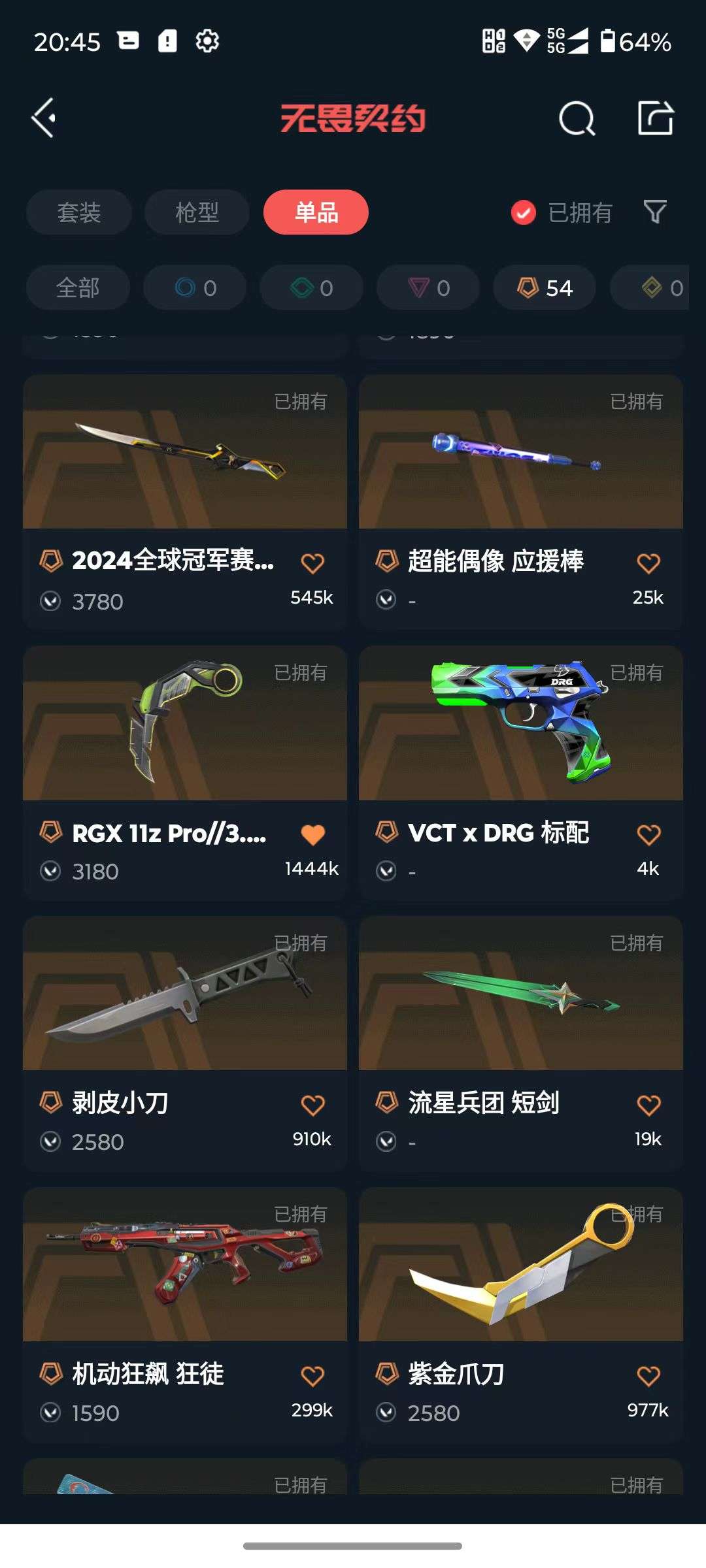Filter by the green diamond rarity chip
The width and height of the screenshot is (706, 1568).
click(x=312, y=287)
